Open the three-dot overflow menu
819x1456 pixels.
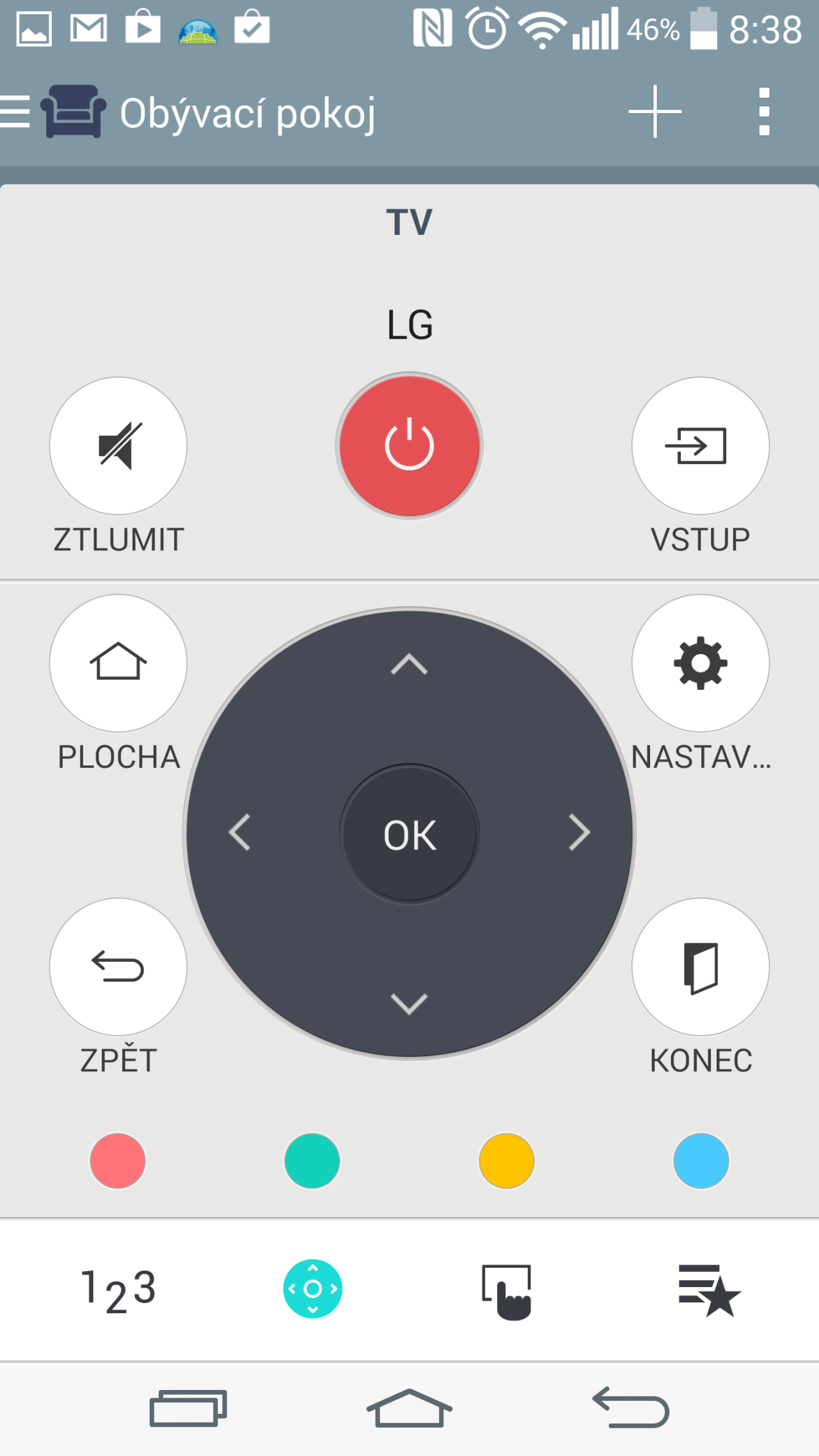[x=764, y=112]
